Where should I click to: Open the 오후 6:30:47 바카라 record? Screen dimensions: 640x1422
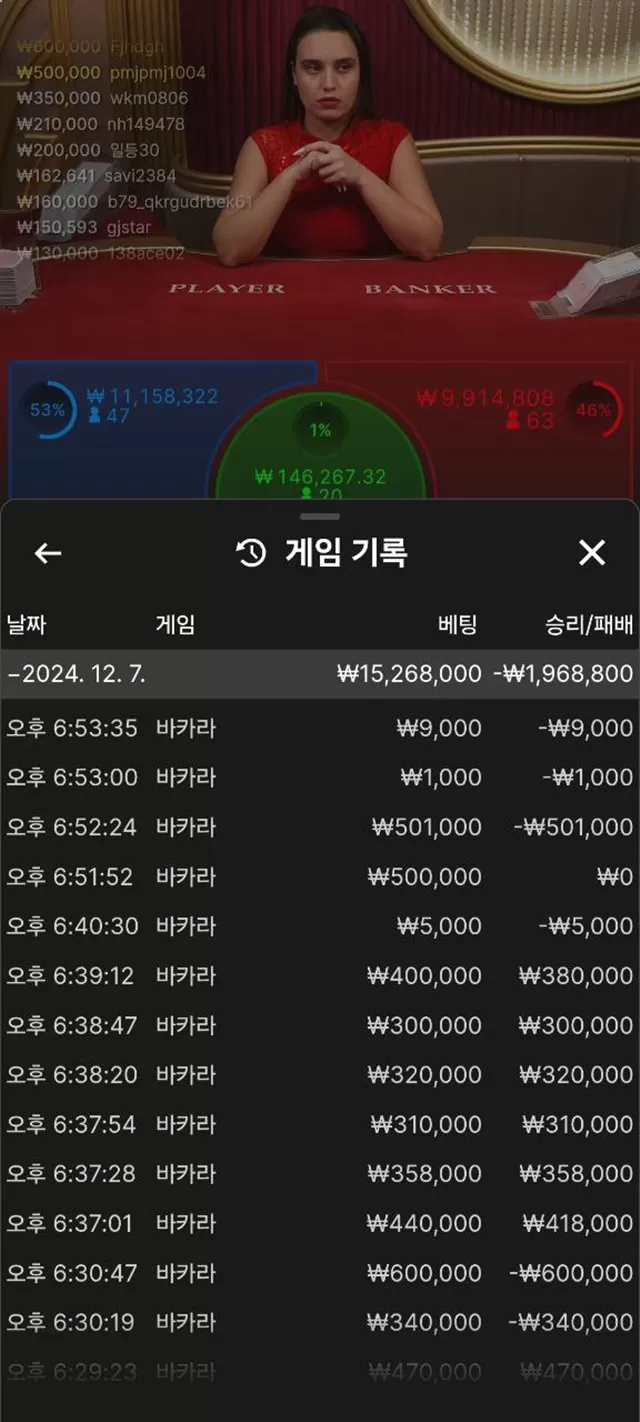[320, 1273]
